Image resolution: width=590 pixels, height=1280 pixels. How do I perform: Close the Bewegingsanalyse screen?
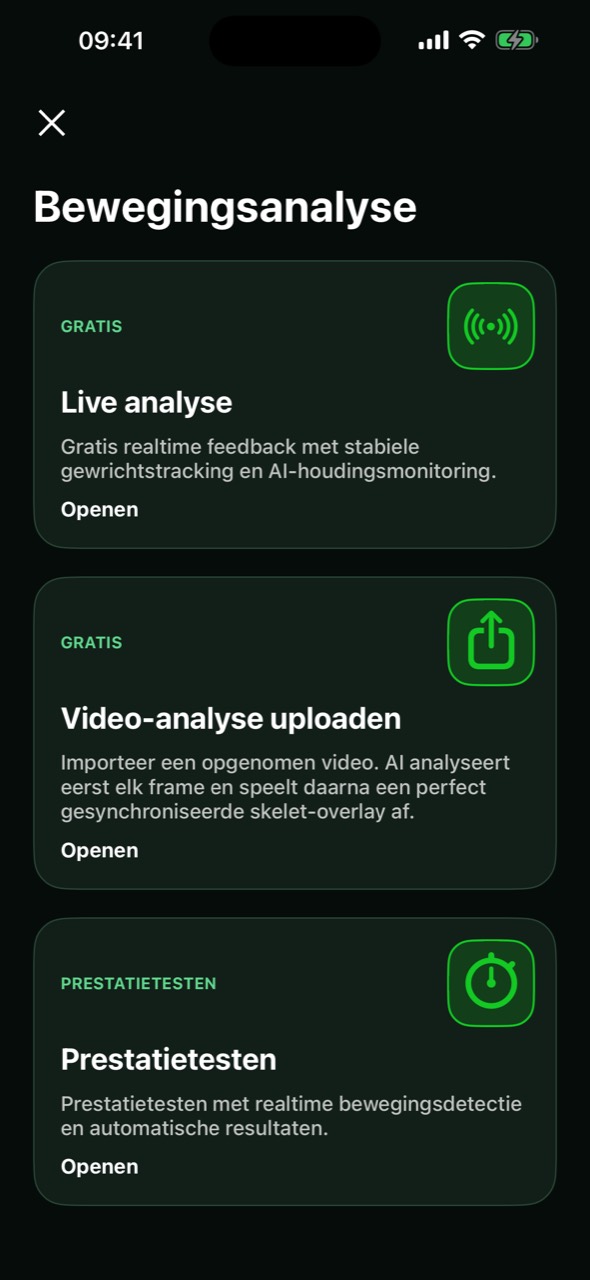click(52, 123)
